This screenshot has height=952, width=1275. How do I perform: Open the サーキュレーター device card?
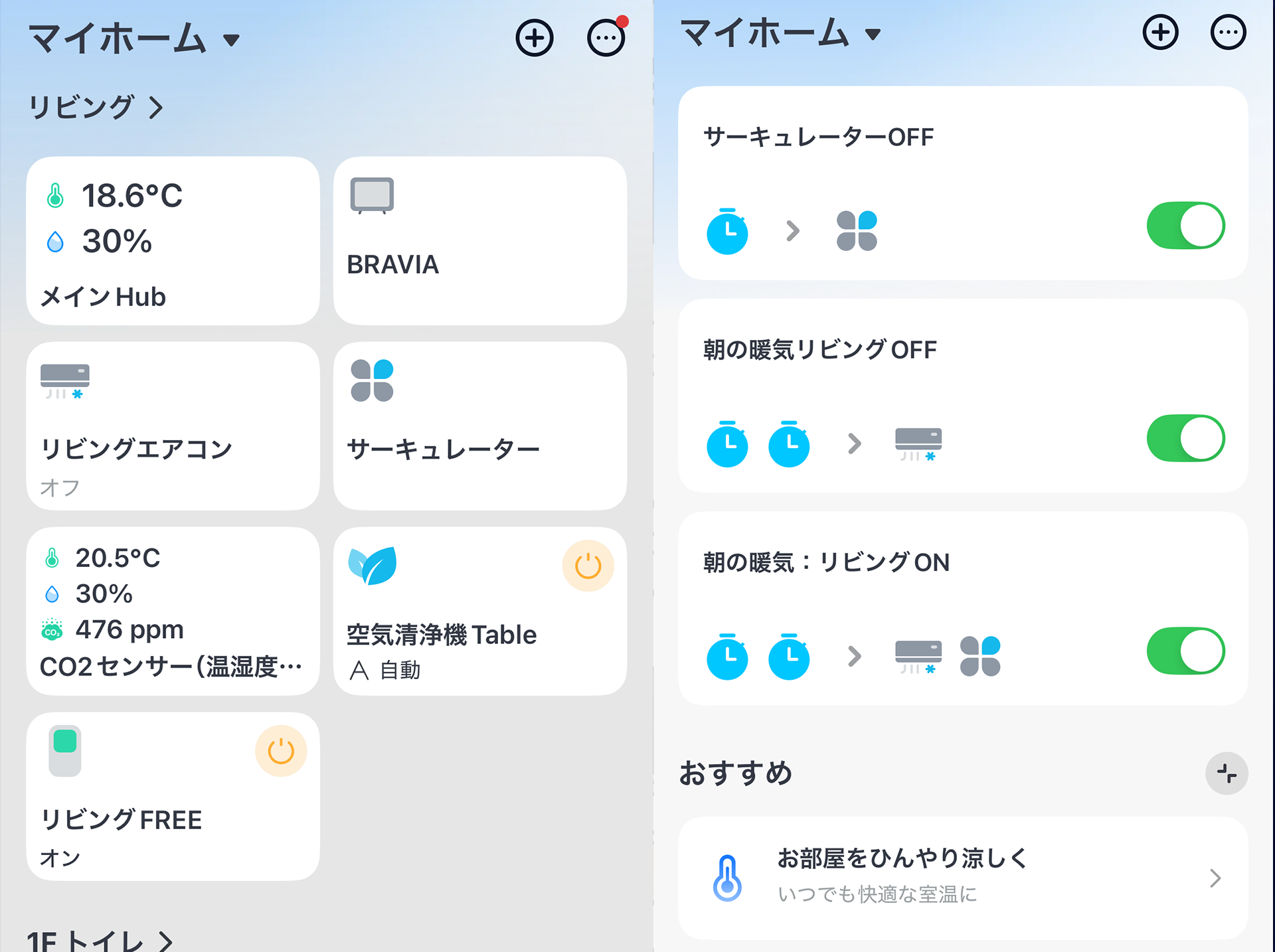pos(479,426)
